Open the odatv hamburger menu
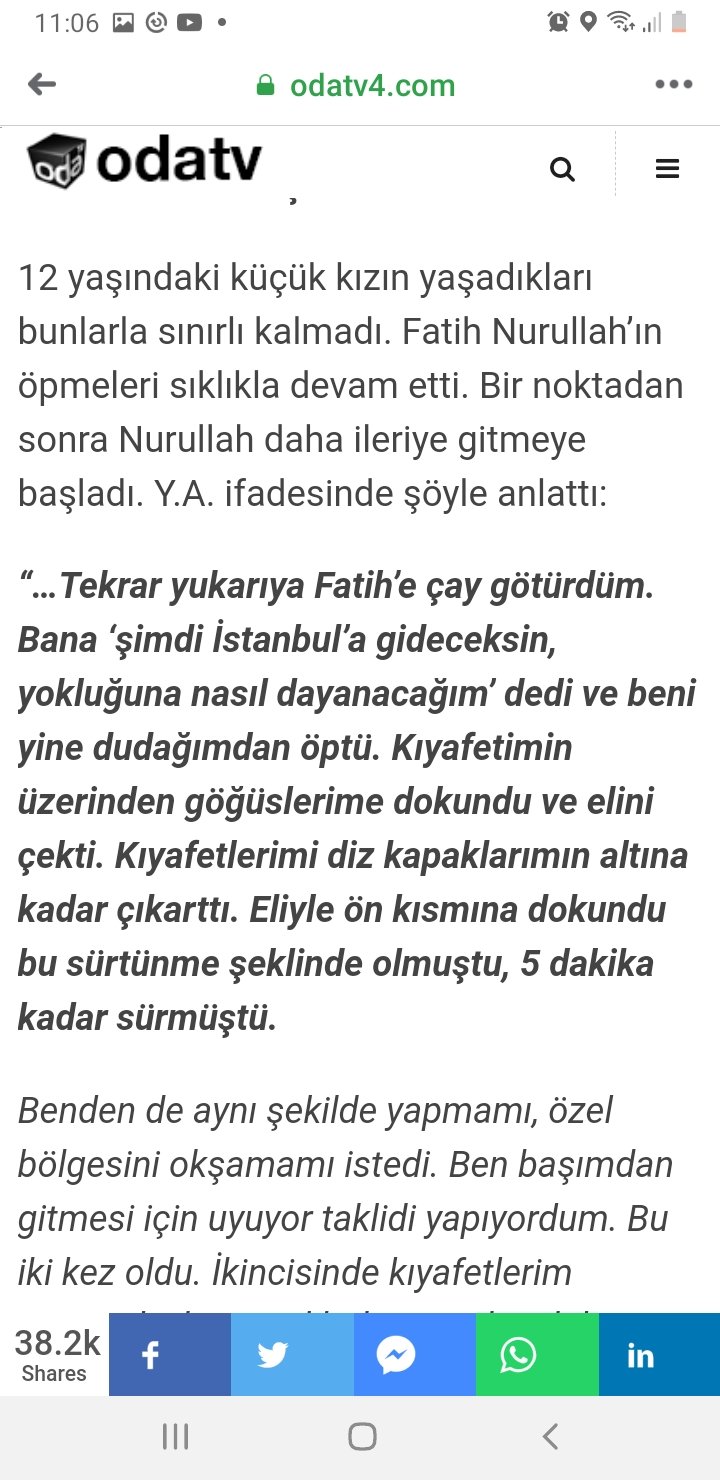This screenshot has height=1480, width=720. tap(667, 170)
